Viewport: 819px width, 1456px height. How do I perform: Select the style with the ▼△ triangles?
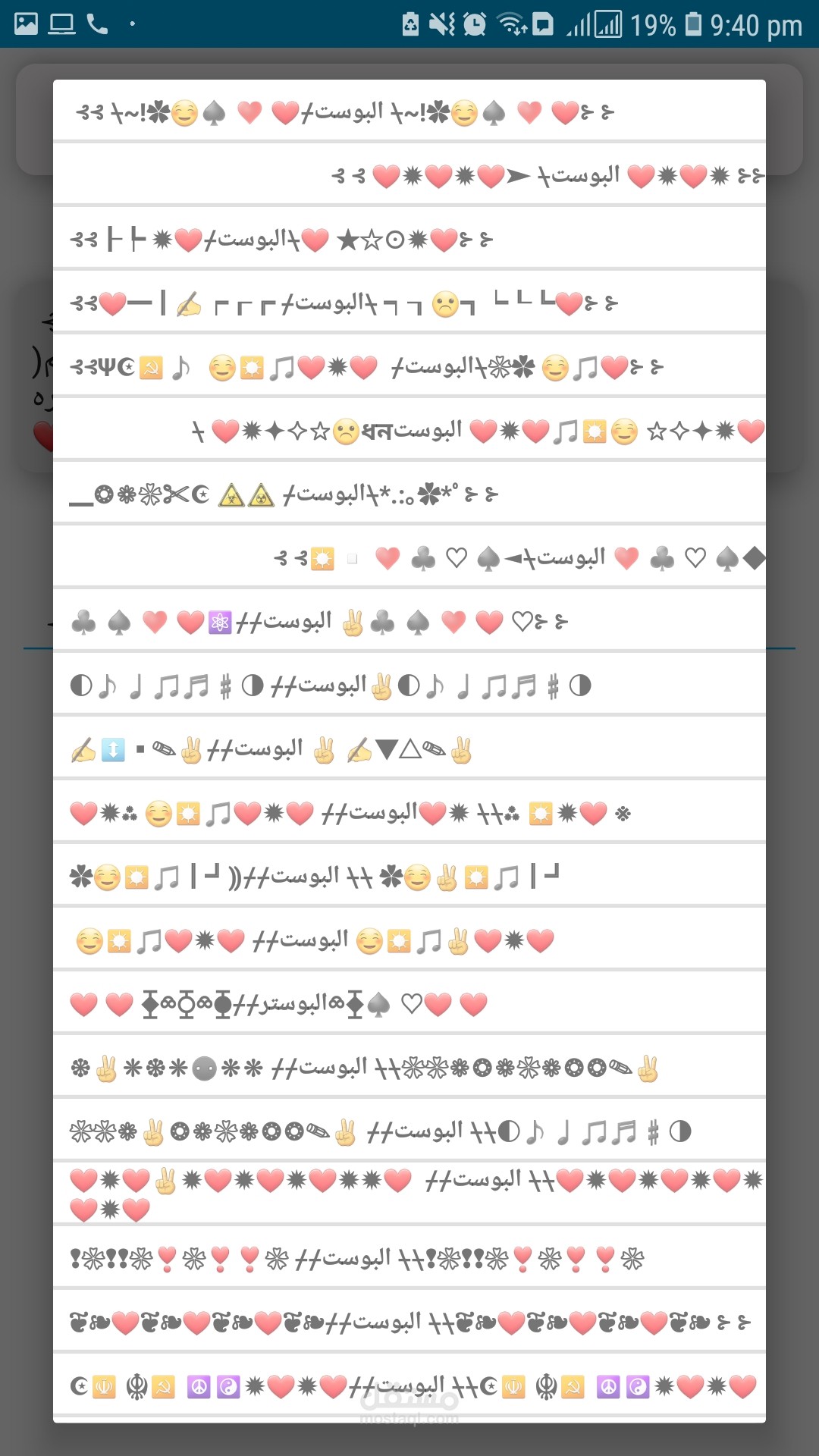coord(409,748)
